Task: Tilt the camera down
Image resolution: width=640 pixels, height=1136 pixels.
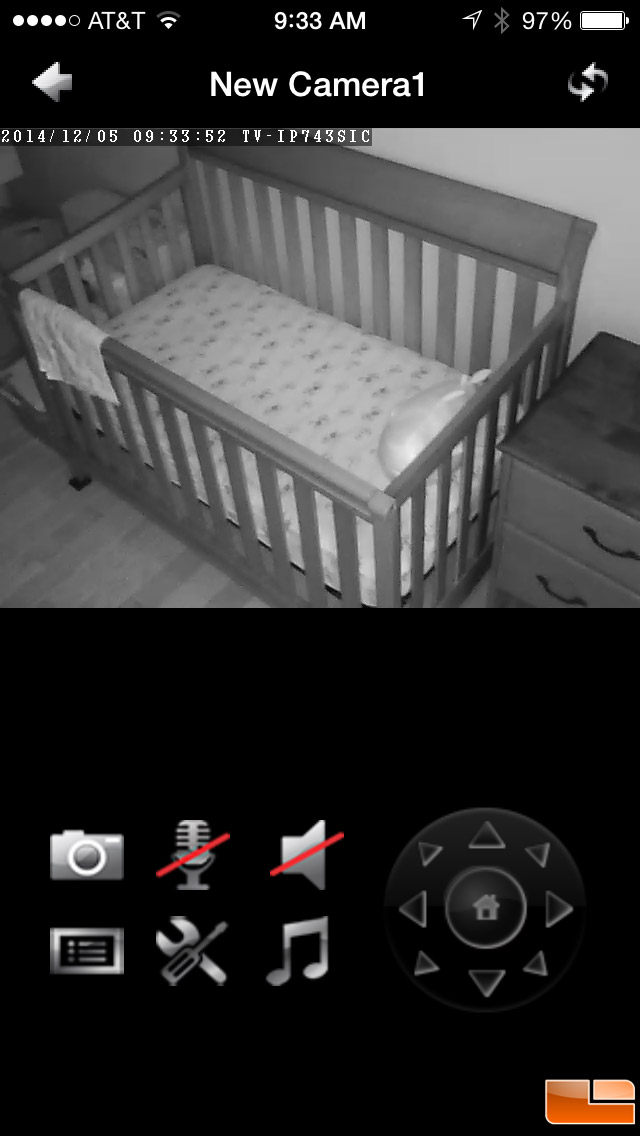Action: (486, 982)
